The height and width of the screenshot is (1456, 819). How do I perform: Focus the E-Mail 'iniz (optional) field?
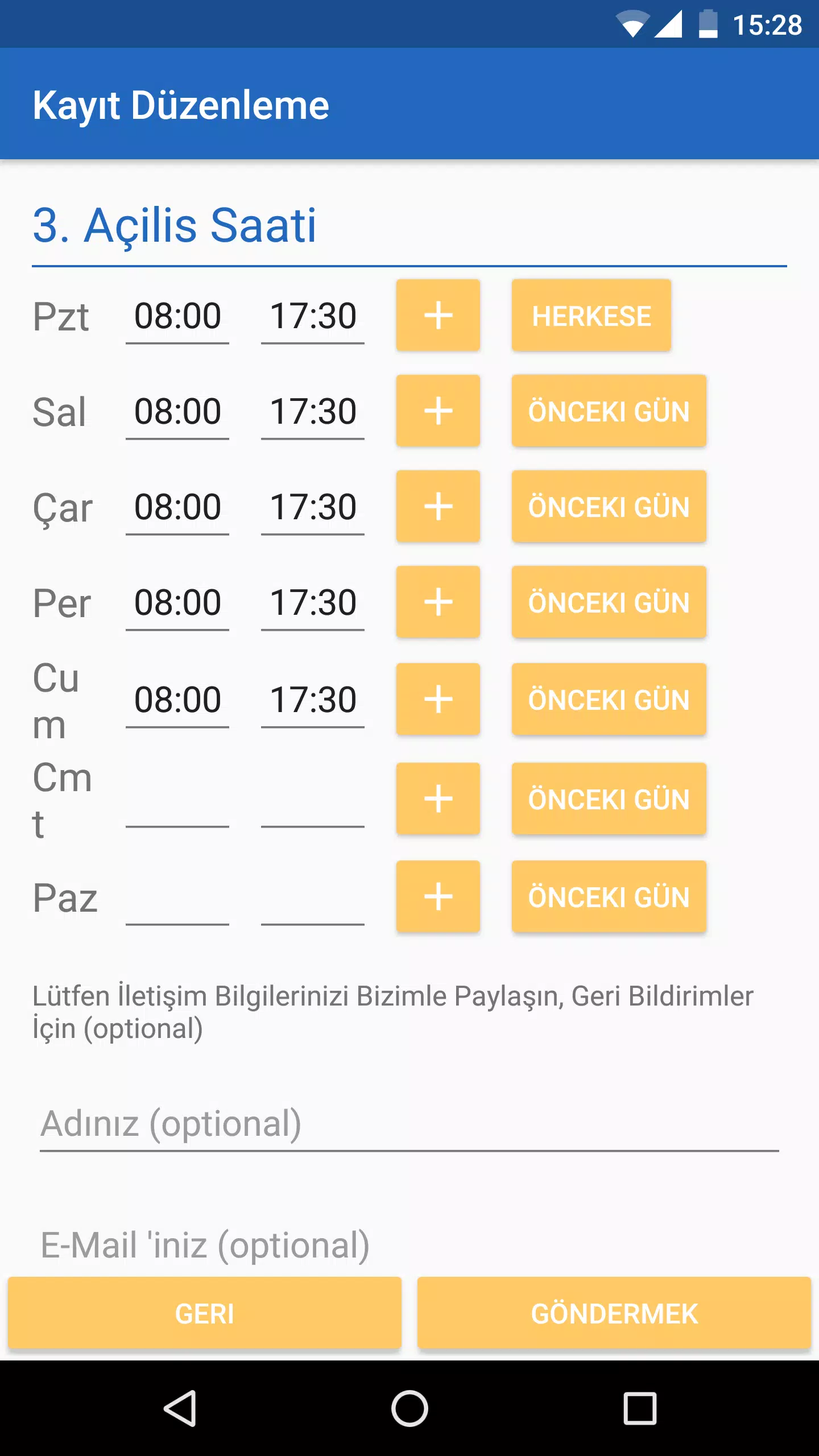[409, 1246]
